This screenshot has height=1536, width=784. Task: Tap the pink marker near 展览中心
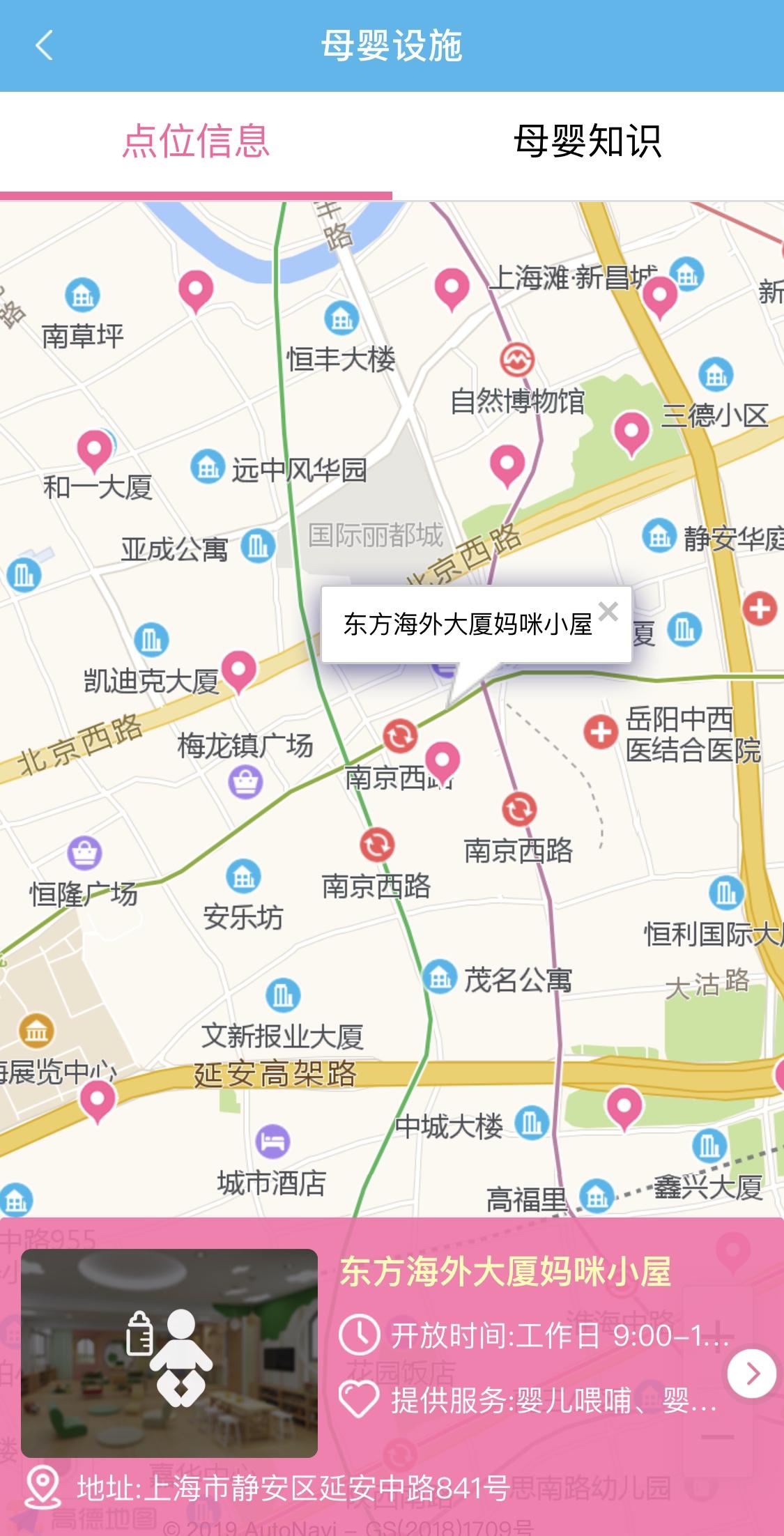pyautogui.click(x=98, y=1102)
